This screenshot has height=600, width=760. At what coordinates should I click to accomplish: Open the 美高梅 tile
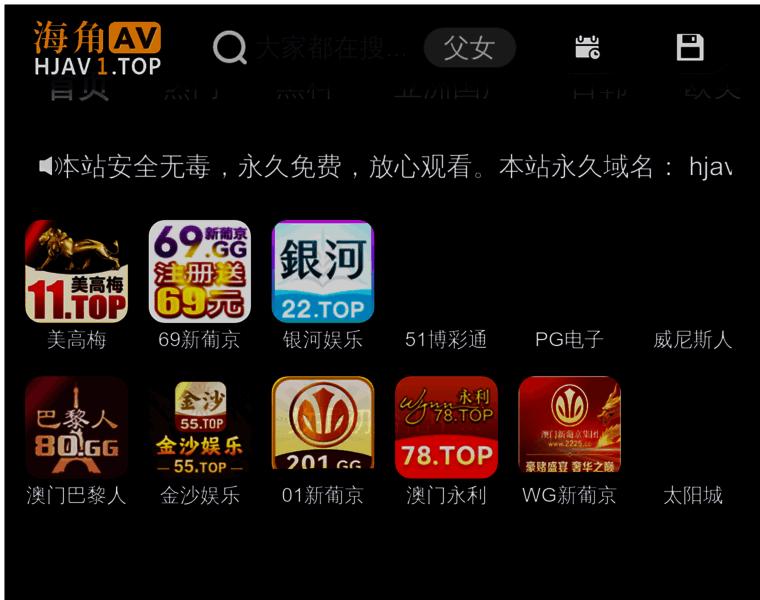pos(76,272)
